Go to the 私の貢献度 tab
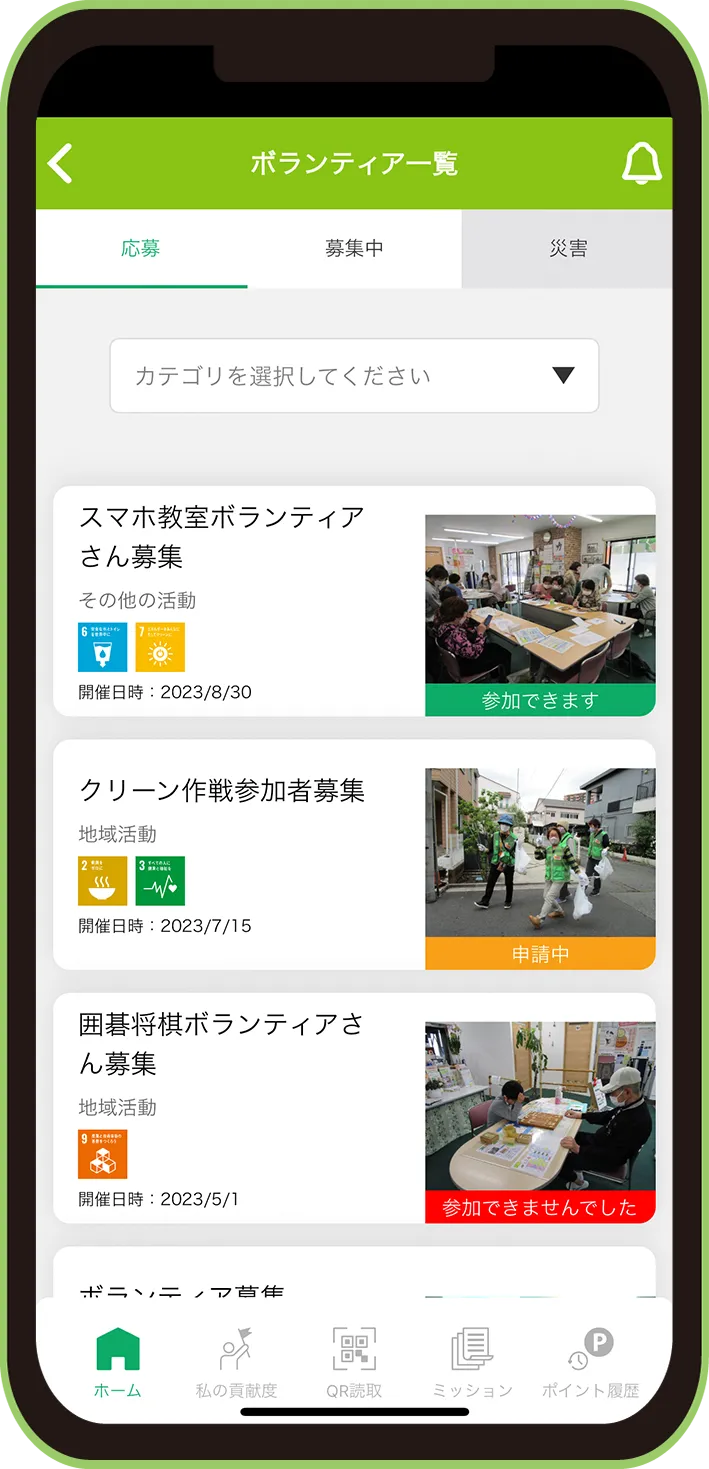The height and width of the screenshot is (1469, 709). (x=236, y=1362)
